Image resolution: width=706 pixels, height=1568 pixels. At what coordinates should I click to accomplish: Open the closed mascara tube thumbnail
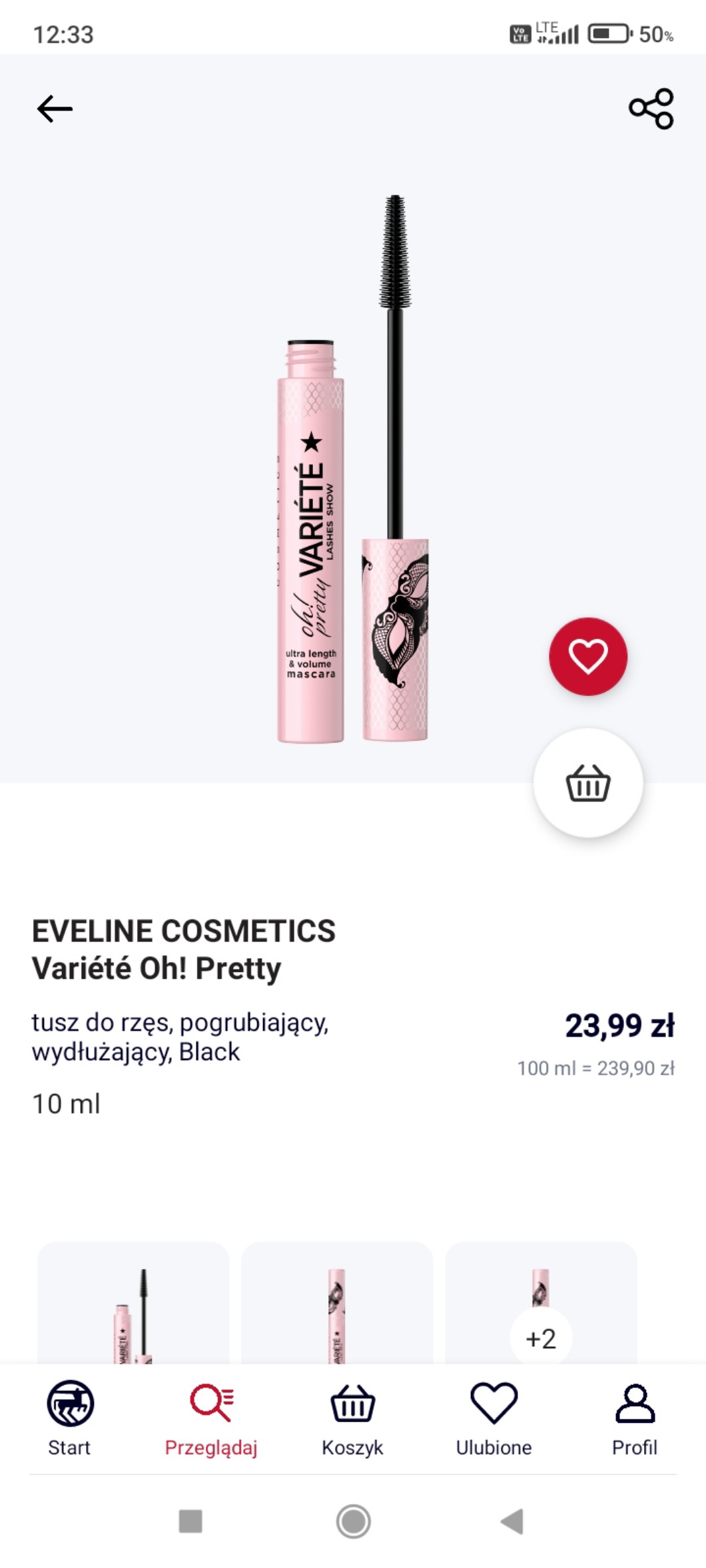337,1305
